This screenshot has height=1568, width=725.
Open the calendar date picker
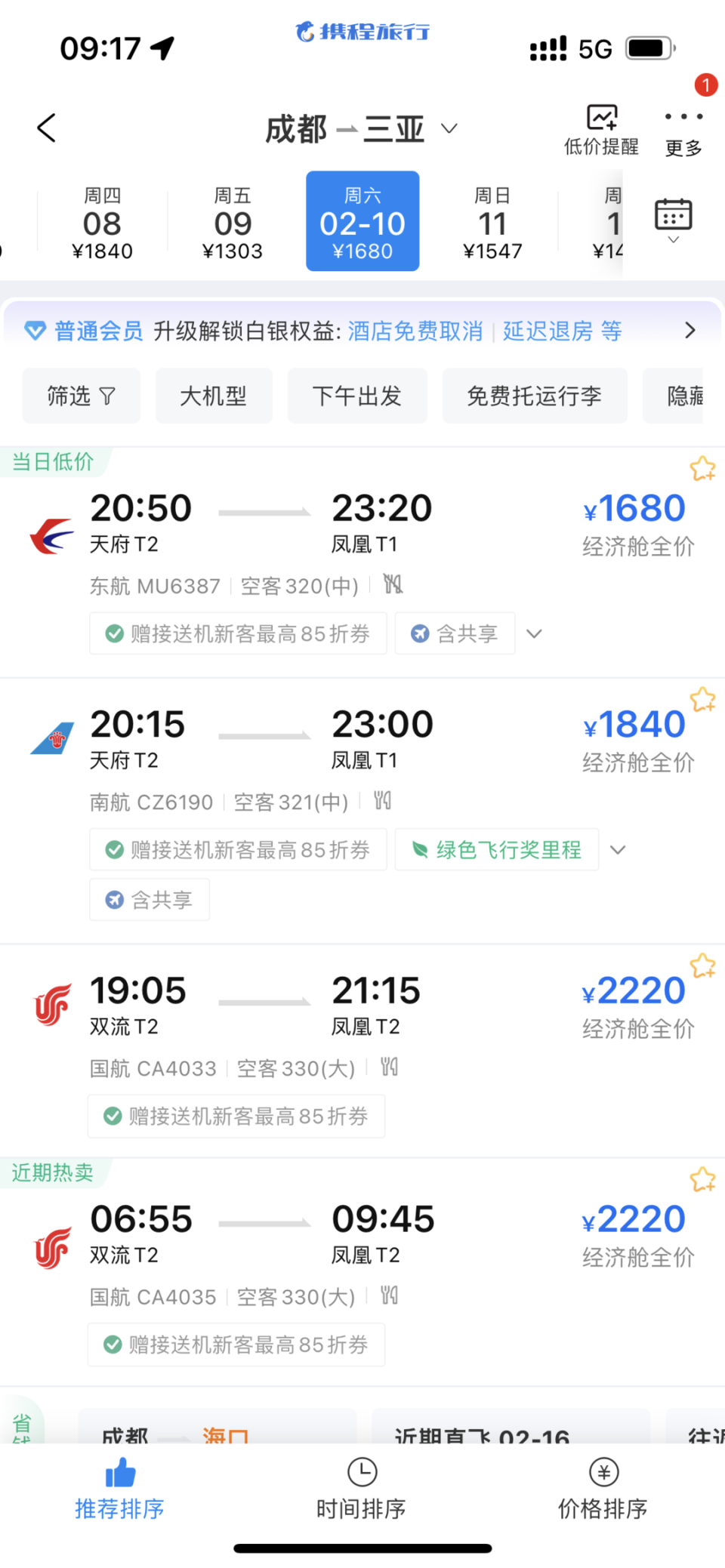(673, 219)
